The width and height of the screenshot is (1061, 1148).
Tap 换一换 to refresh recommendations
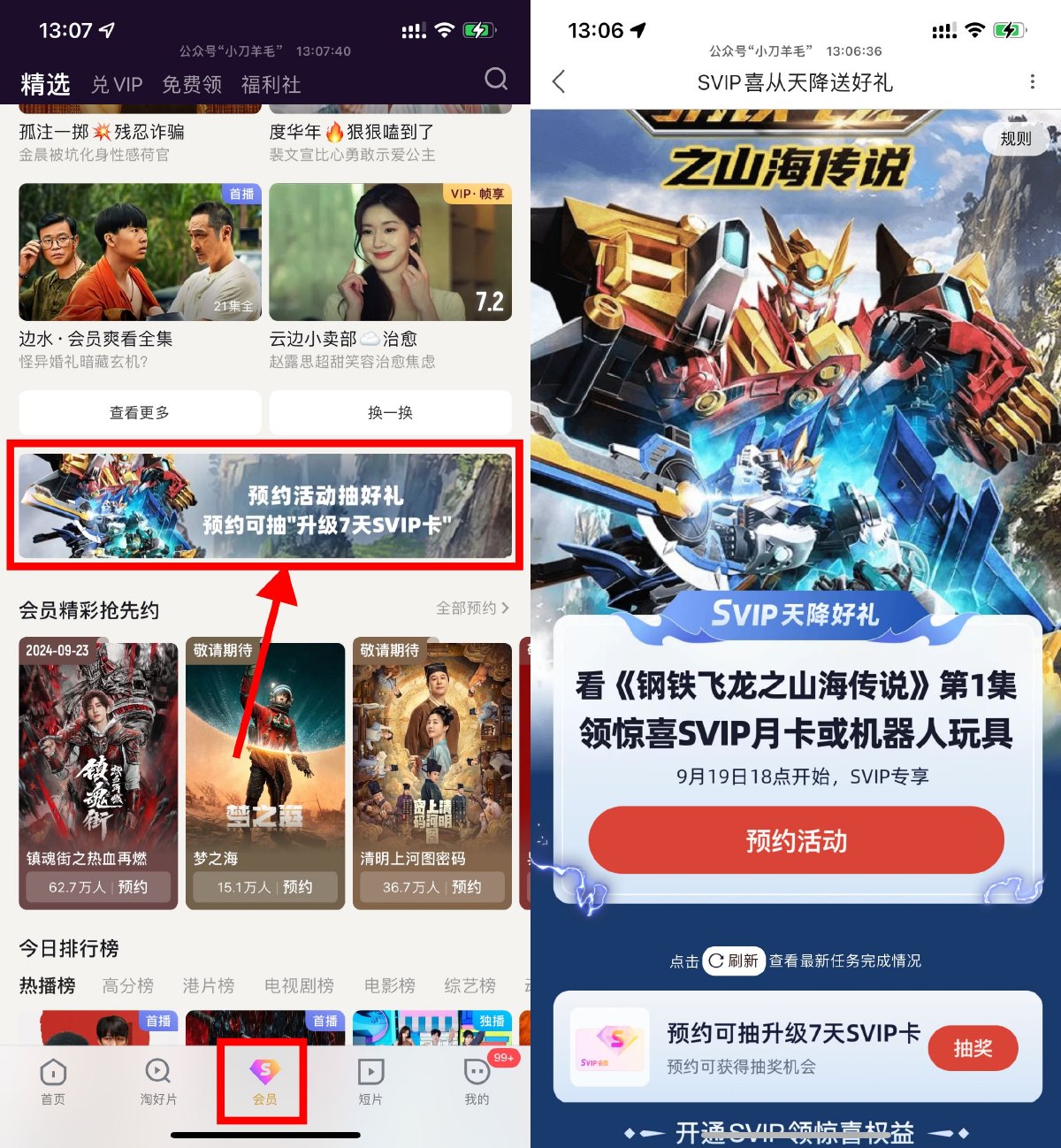click(390, 413)
